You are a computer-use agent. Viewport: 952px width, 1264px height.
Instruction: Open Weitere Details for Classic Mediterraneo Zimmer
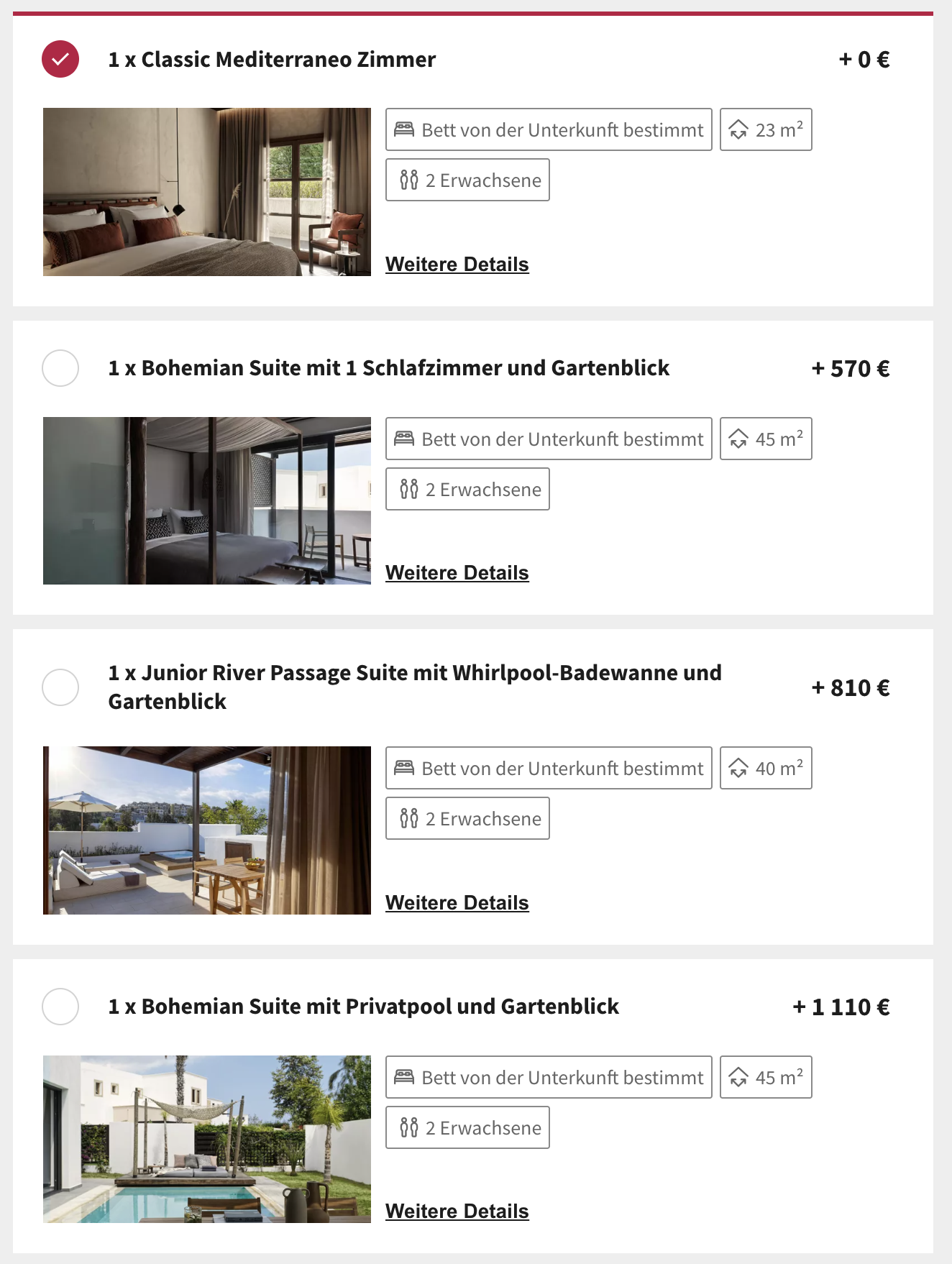[457, 265]
